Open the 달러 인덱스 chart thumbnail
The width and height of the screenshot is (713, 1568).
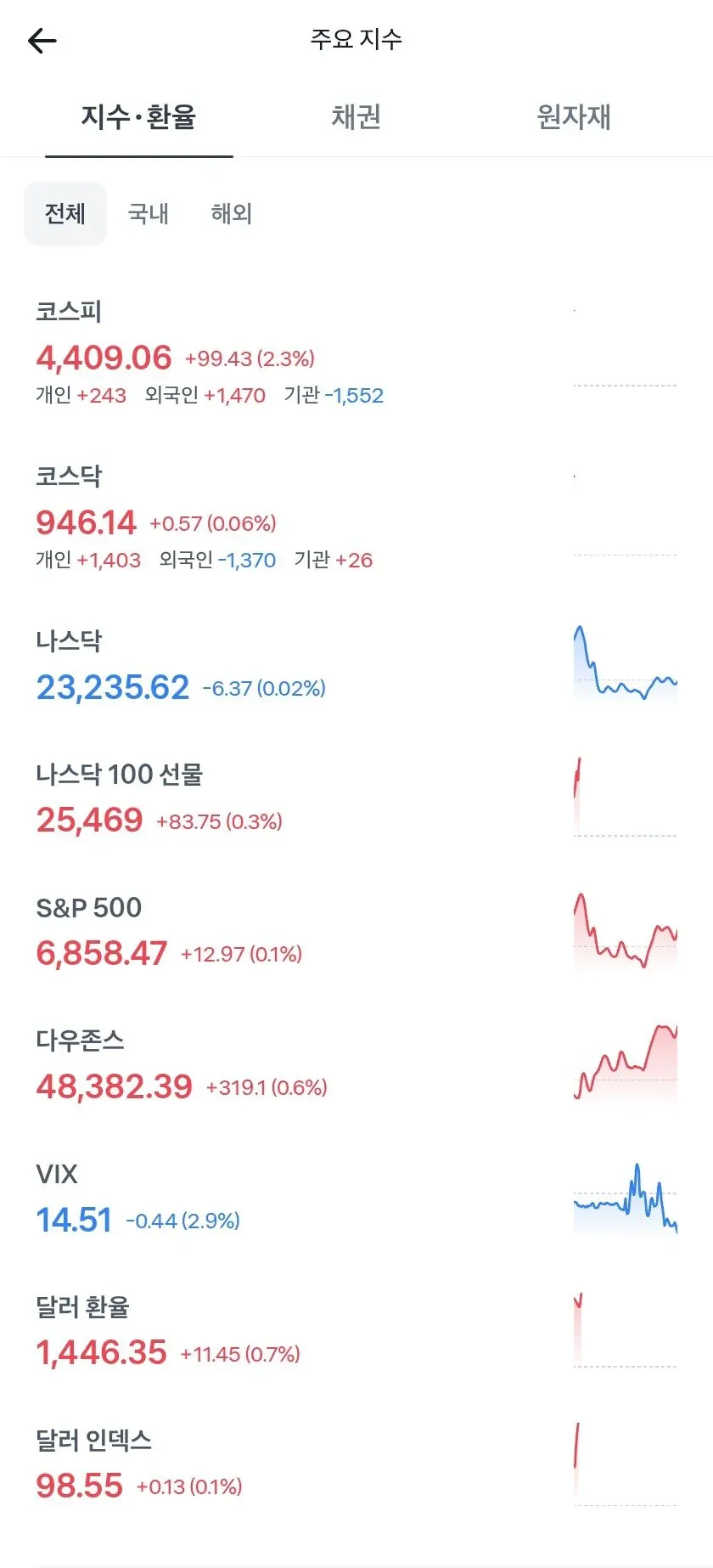click(626, 1461)
